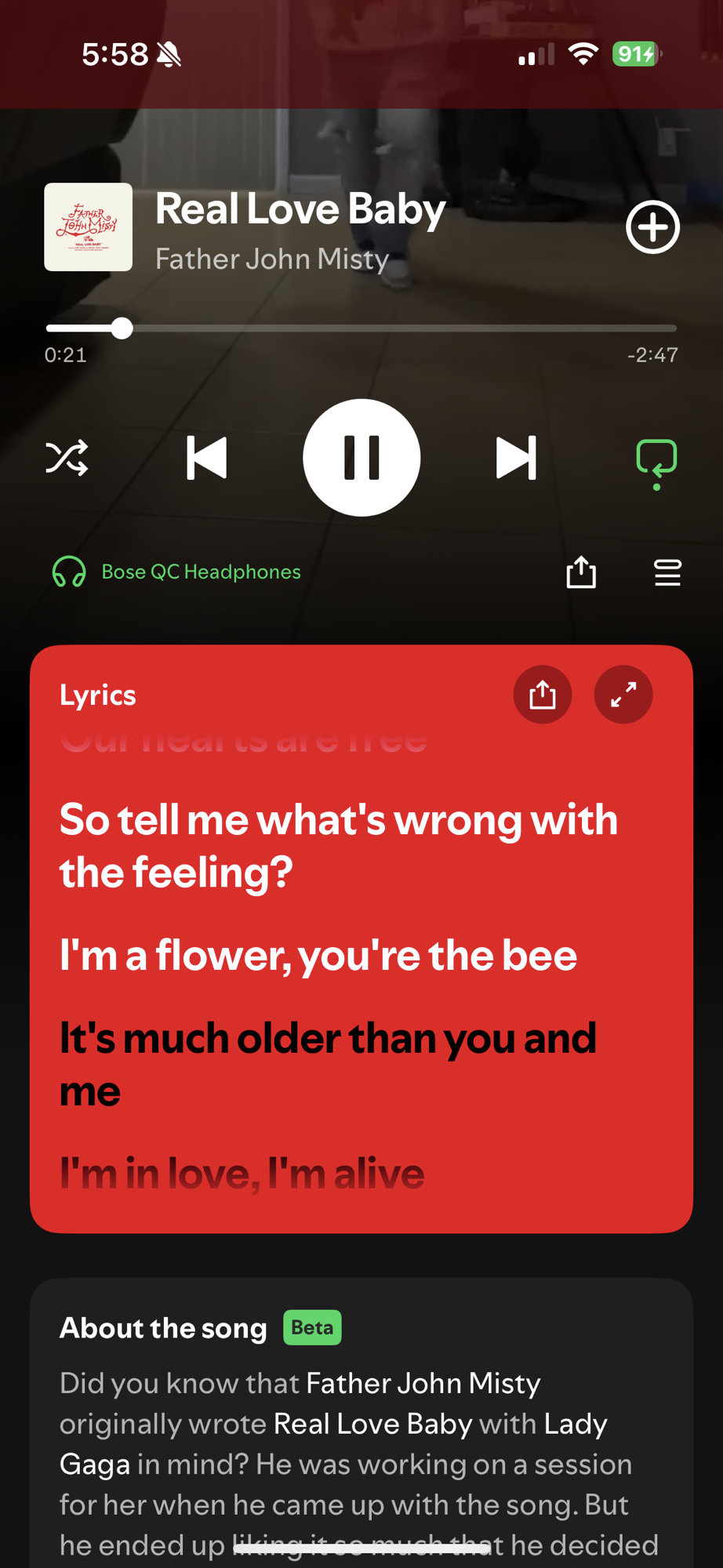Open Bose QC Headphones device picker

(176, 572)
